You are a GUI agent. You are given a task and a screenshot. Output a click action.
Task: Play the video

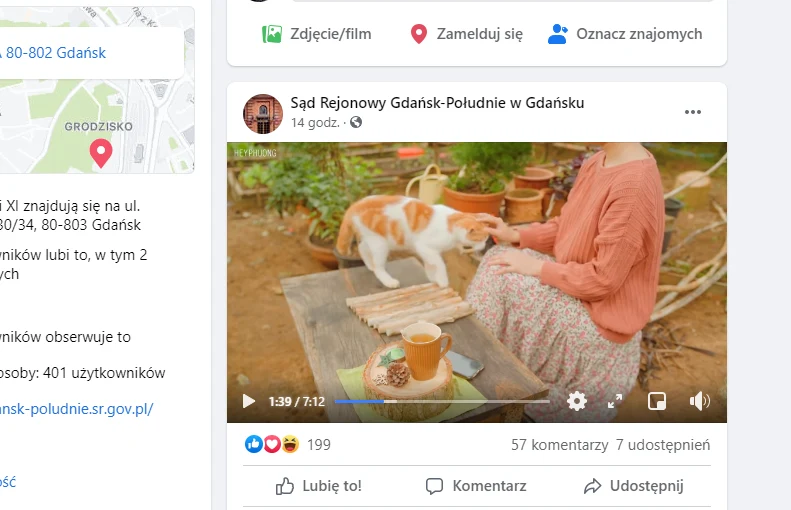click(x=249, y=401)
